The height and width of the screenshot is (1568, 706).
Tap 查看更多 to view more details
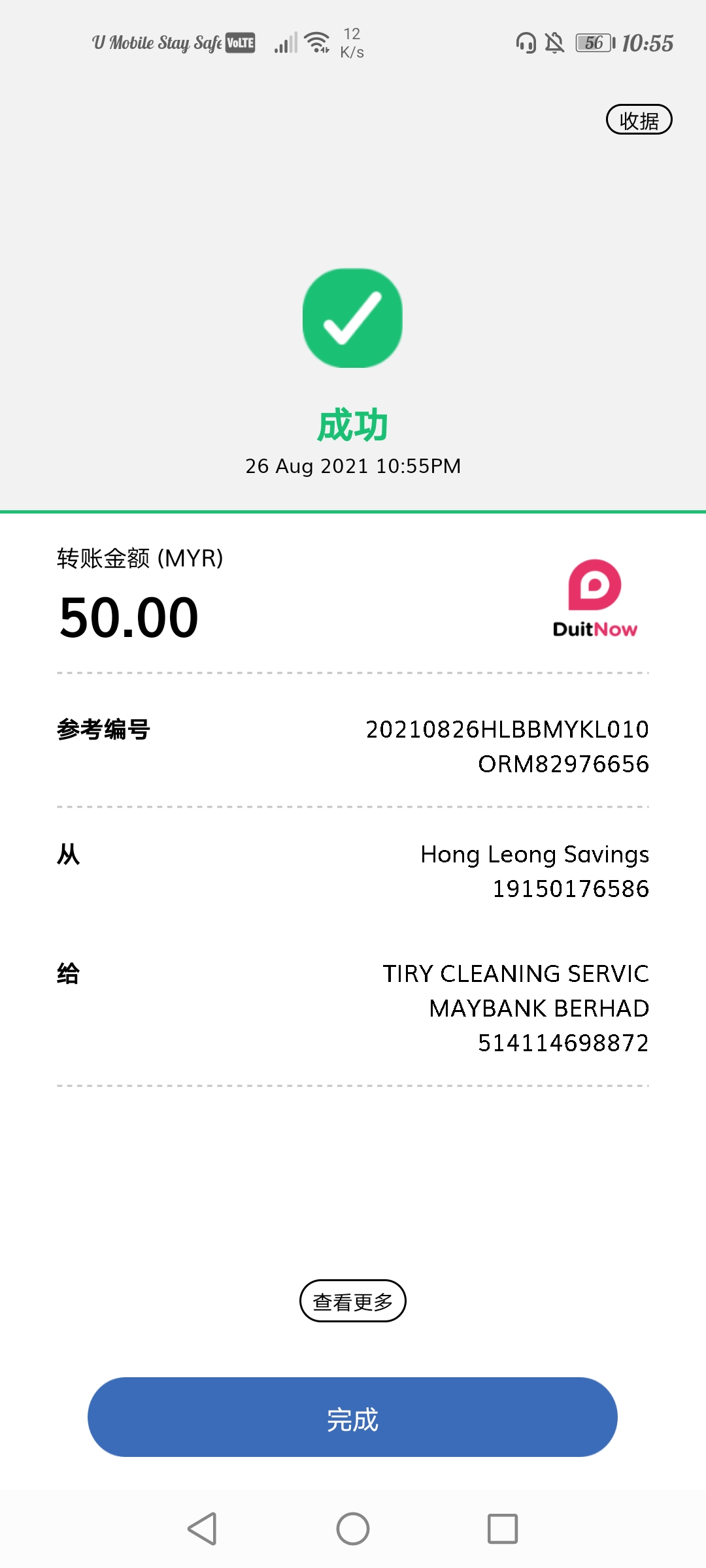click(x=352, y=1301)
